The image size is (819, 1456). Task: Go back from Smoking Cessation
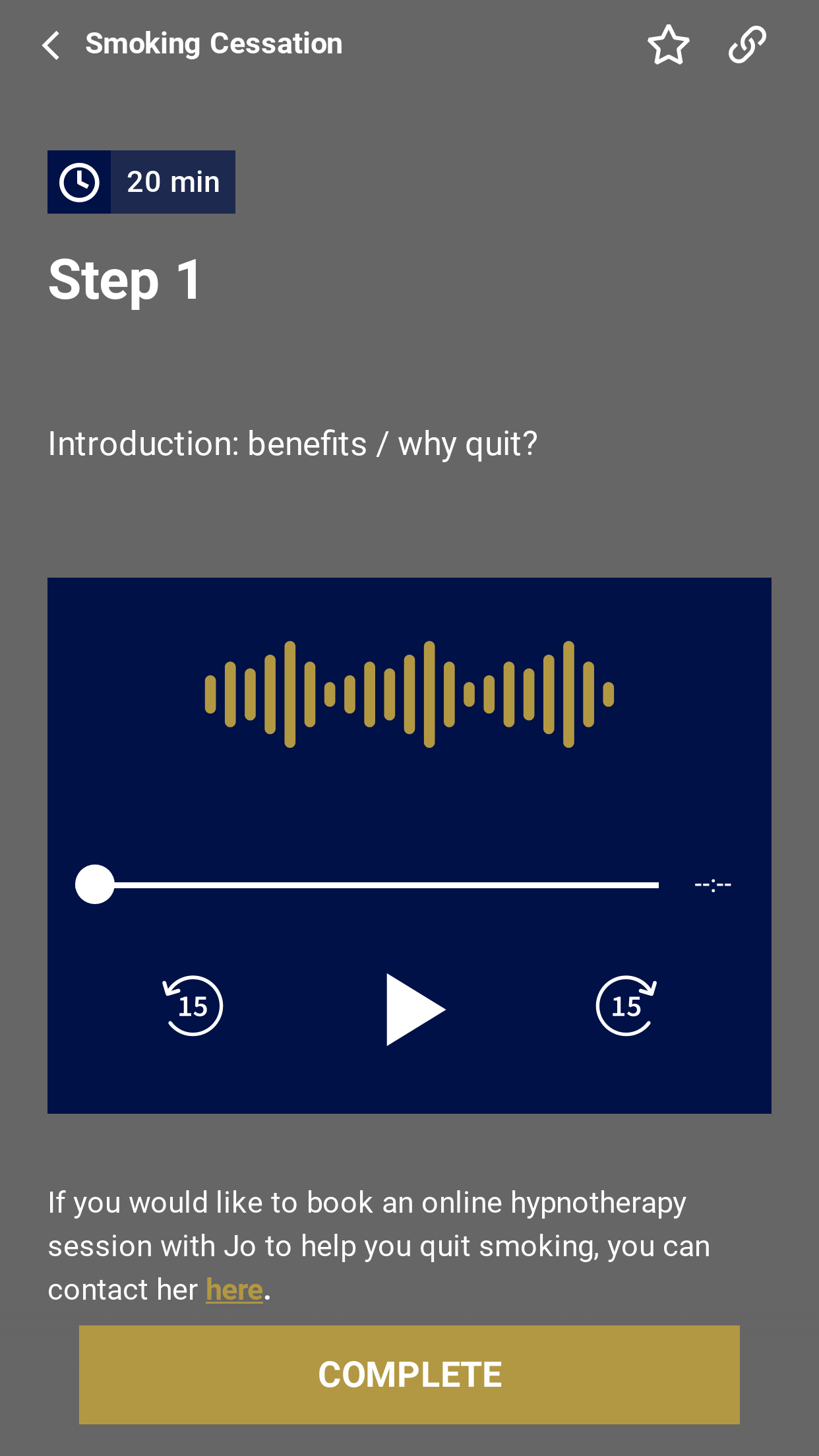point(51,45)
